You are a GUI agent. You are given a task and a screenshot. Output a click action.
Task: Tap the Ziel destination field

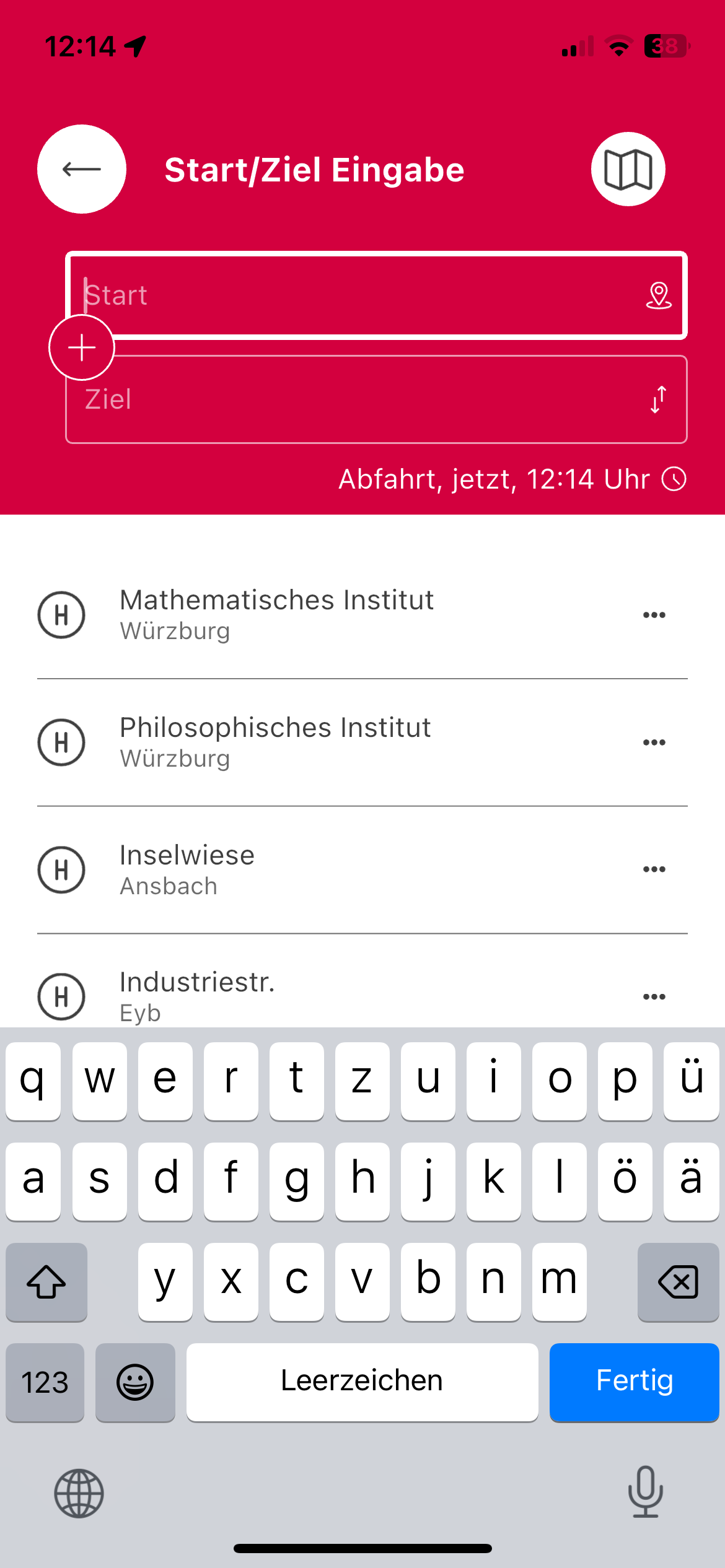[x=376, y=399]
